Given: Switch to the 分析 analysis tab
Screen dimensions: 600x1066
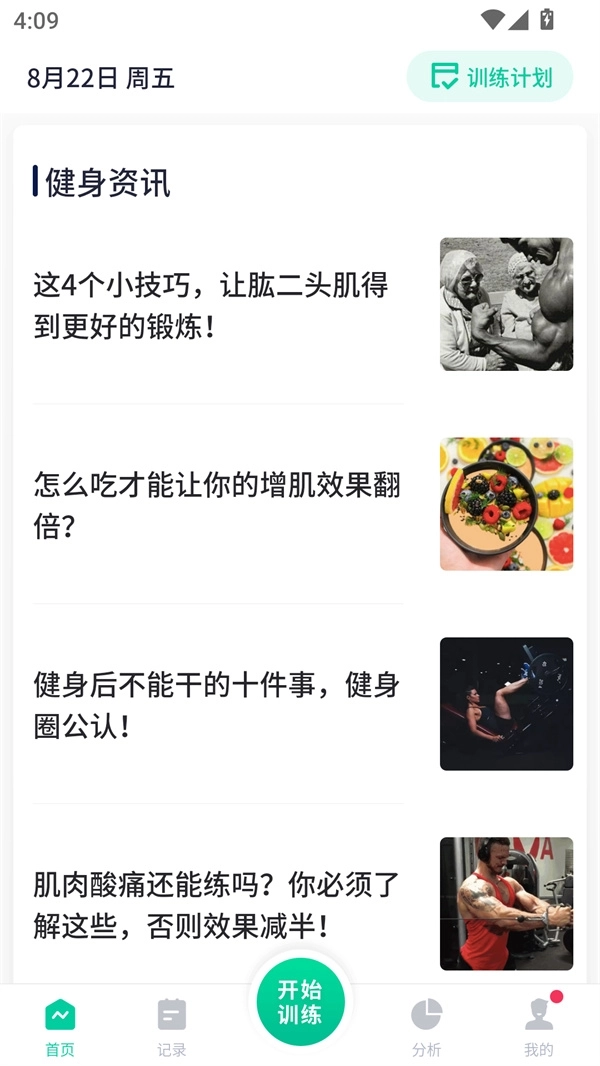Looking at the screenshot, I should click(426, 1027).
